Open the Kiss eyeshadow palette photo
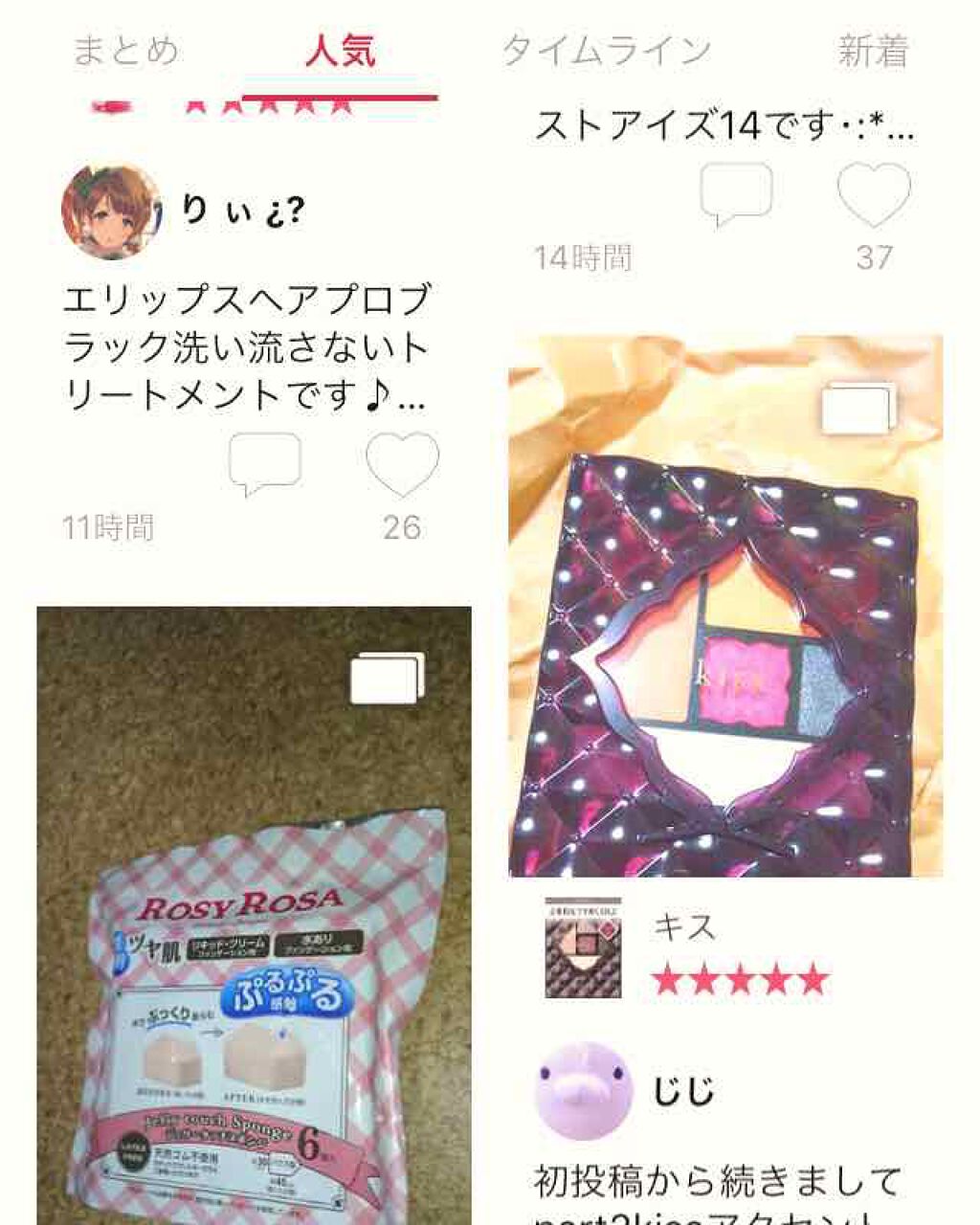This screenshot has height=1225, width=980. click(x=725, y=605)
